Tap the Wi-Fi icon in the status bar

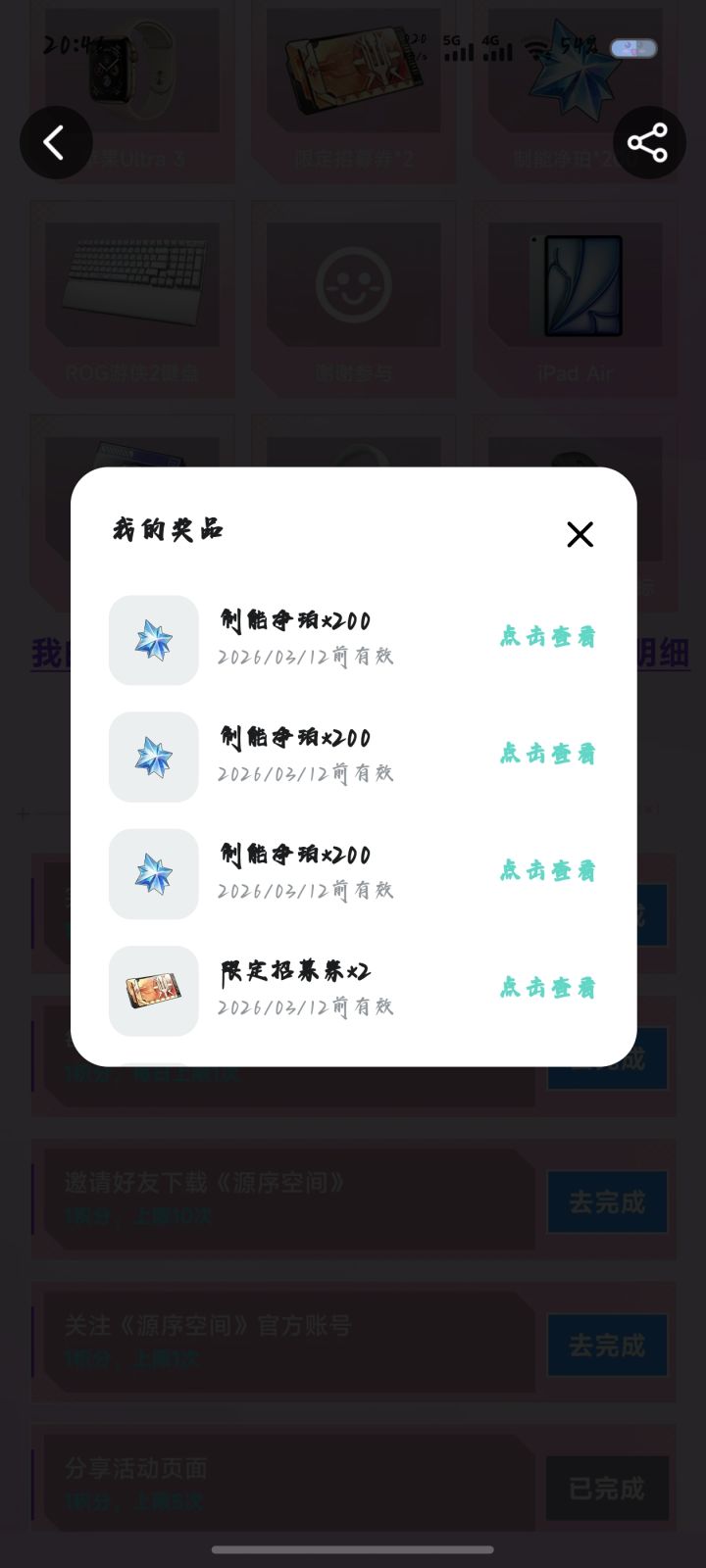coord(535,47)
